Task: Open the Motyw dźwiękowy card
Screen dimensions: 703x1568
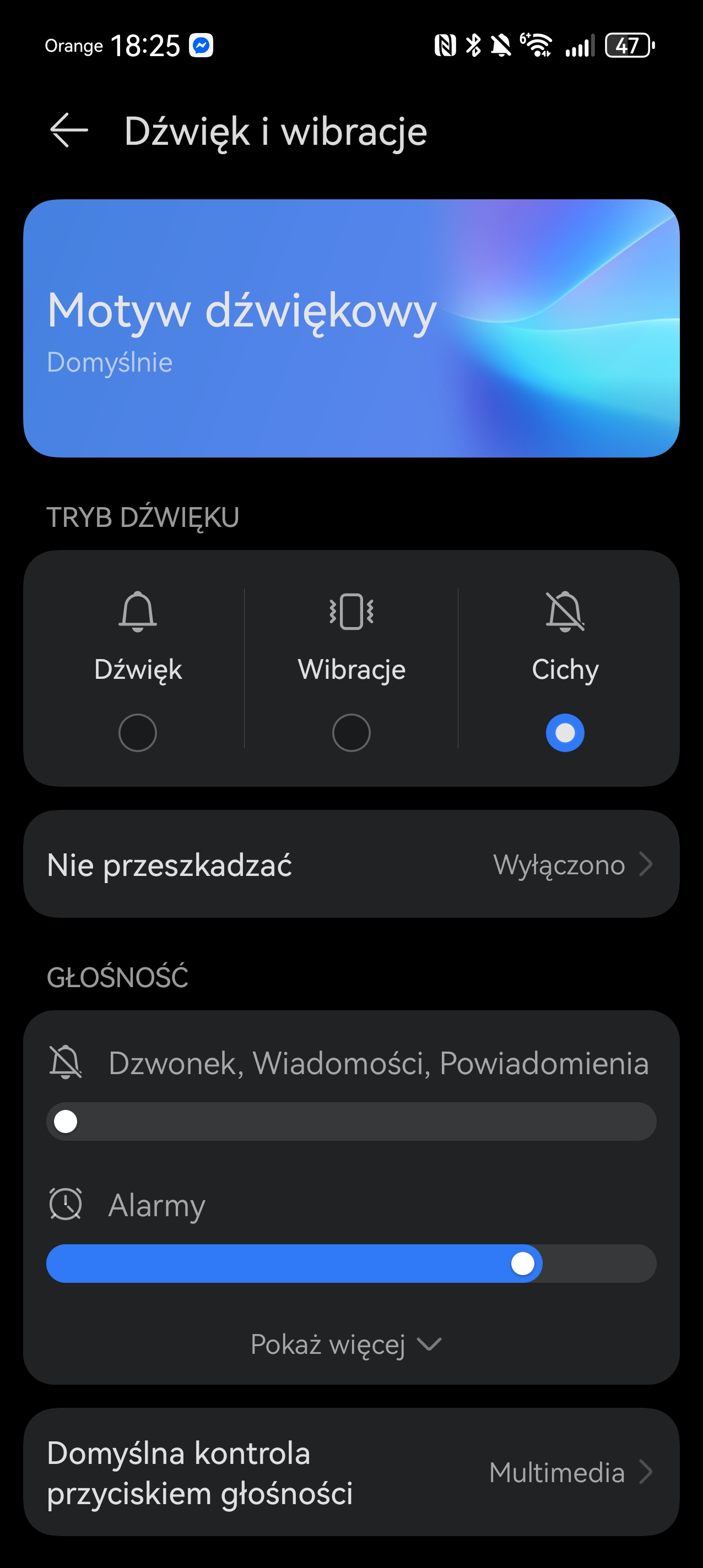Action: coord(351,328)
